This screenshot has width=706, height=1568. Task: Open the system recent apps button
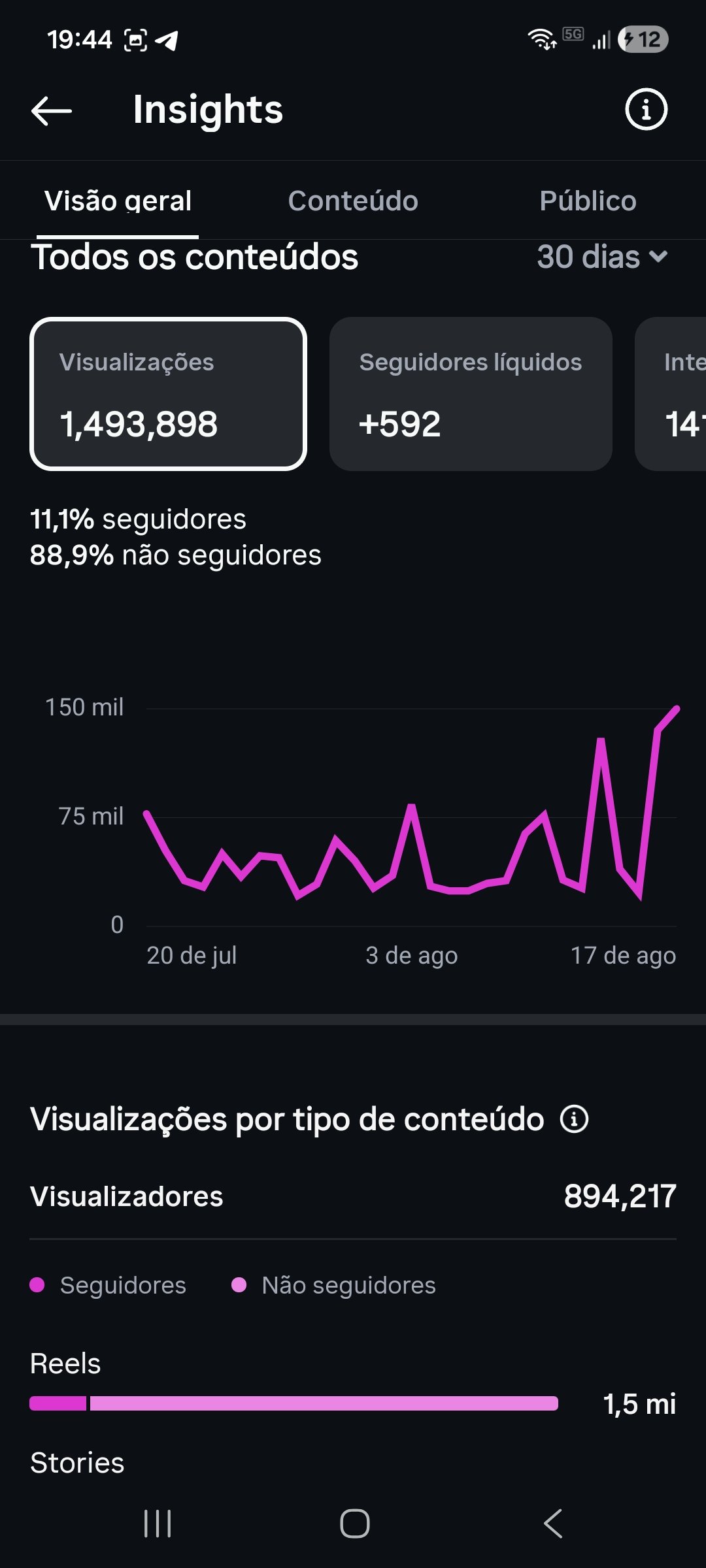tap(158, 1524)
